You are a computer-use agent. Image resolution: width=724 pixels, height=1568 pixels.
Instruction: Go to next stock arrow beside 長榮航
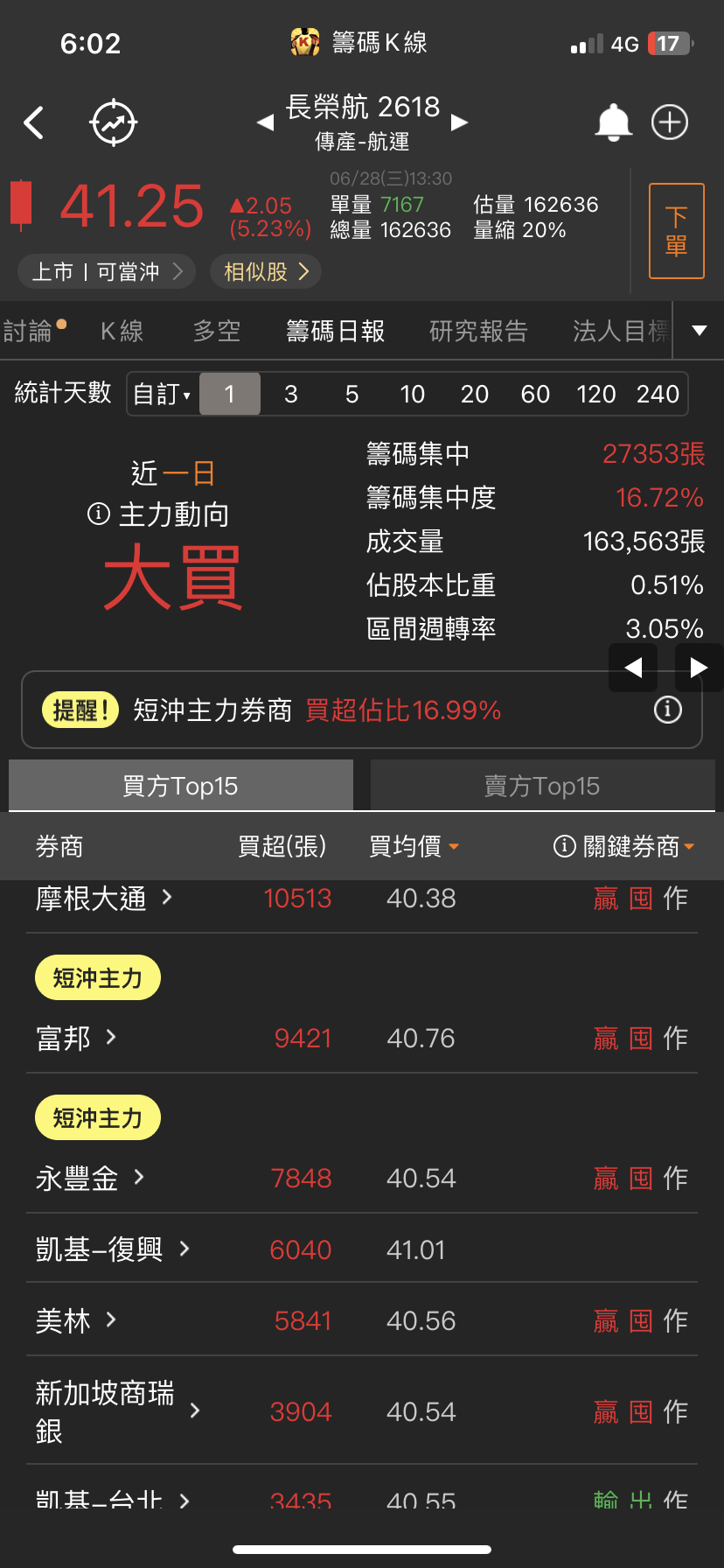point(459,122)
